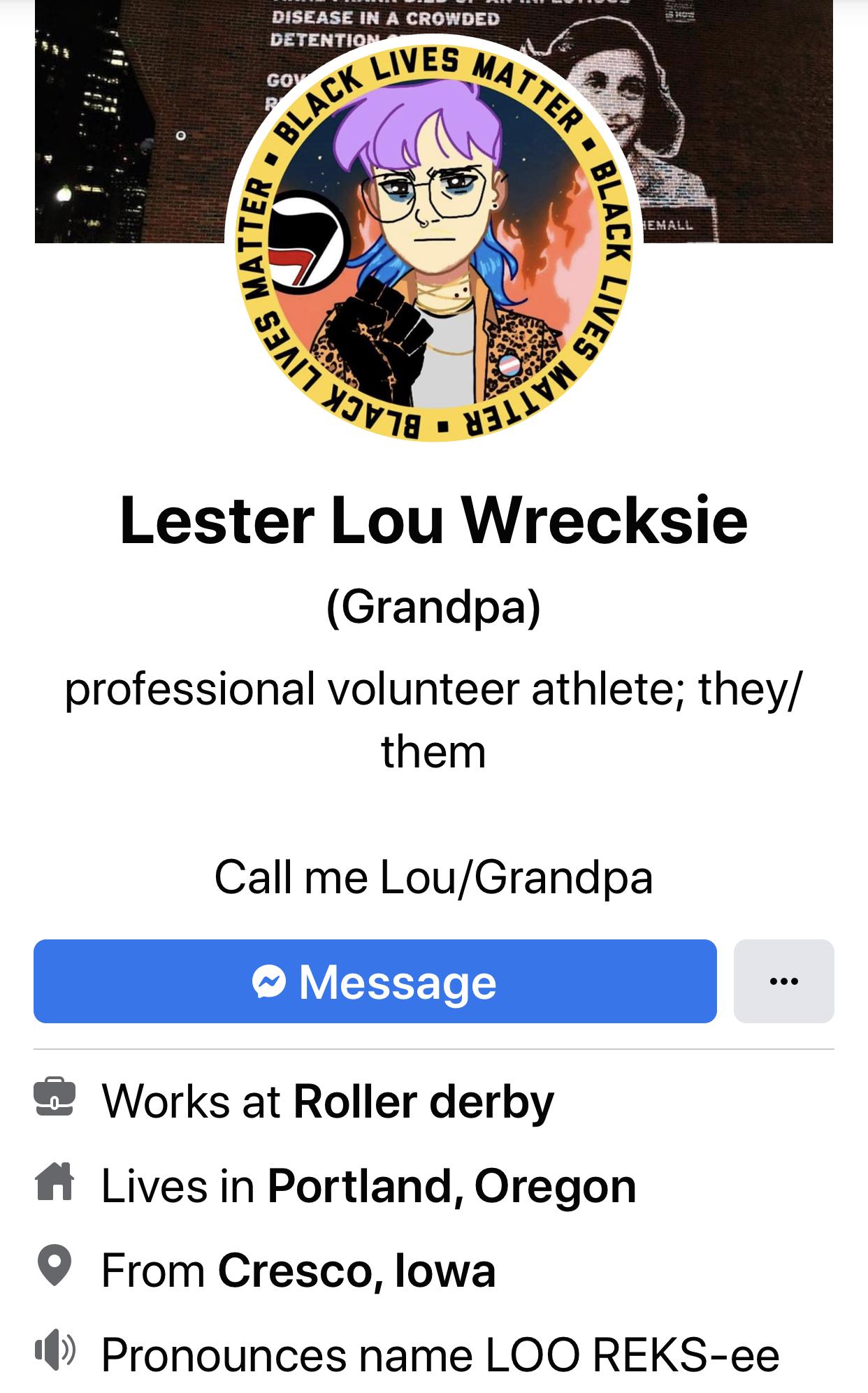868x1393 pixels.
Task: Open the three-dot more options button
Action: pyautogui.click(x=783, y=981)
